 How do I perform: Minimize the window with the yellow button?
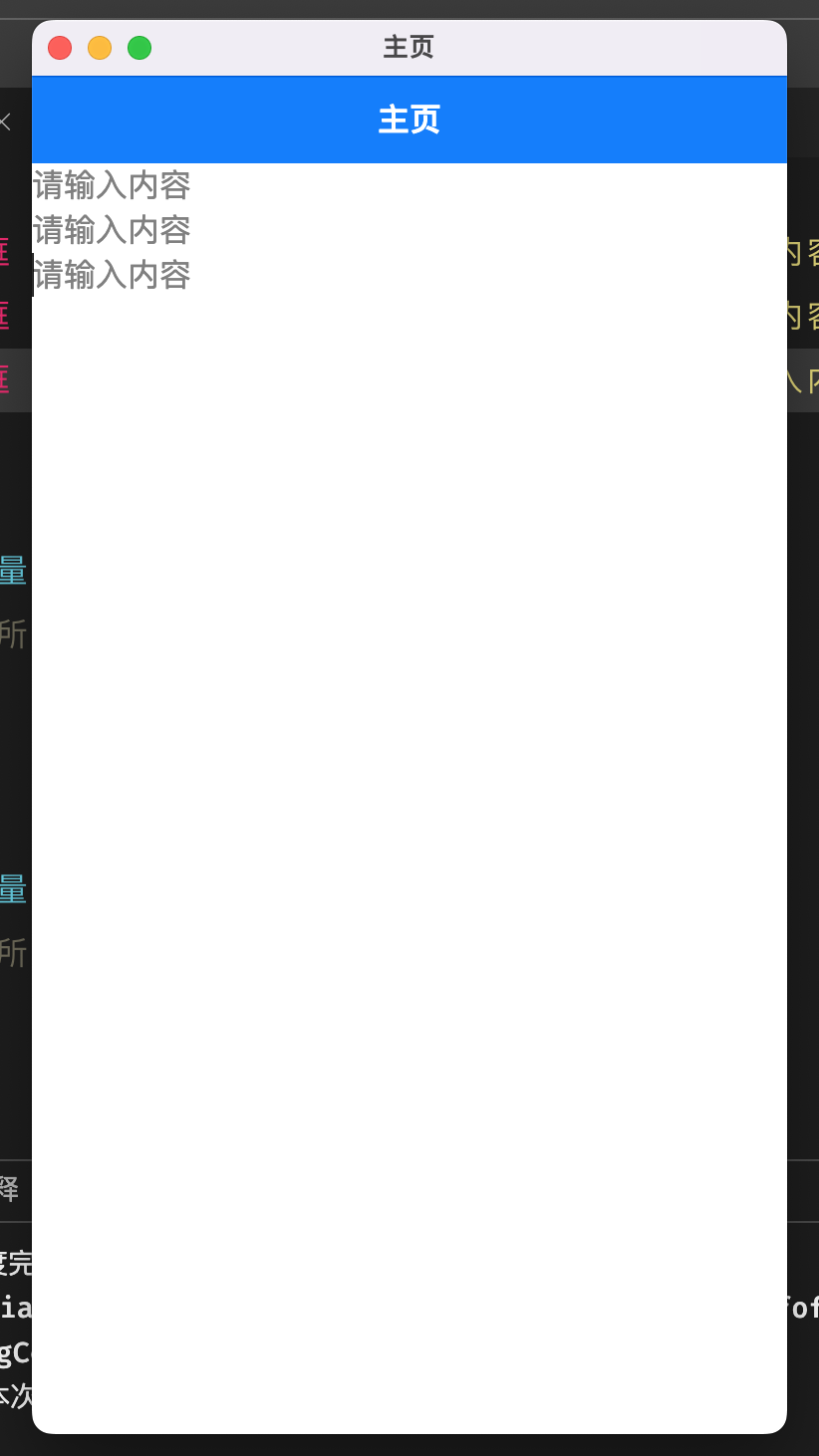pos(100,48)
